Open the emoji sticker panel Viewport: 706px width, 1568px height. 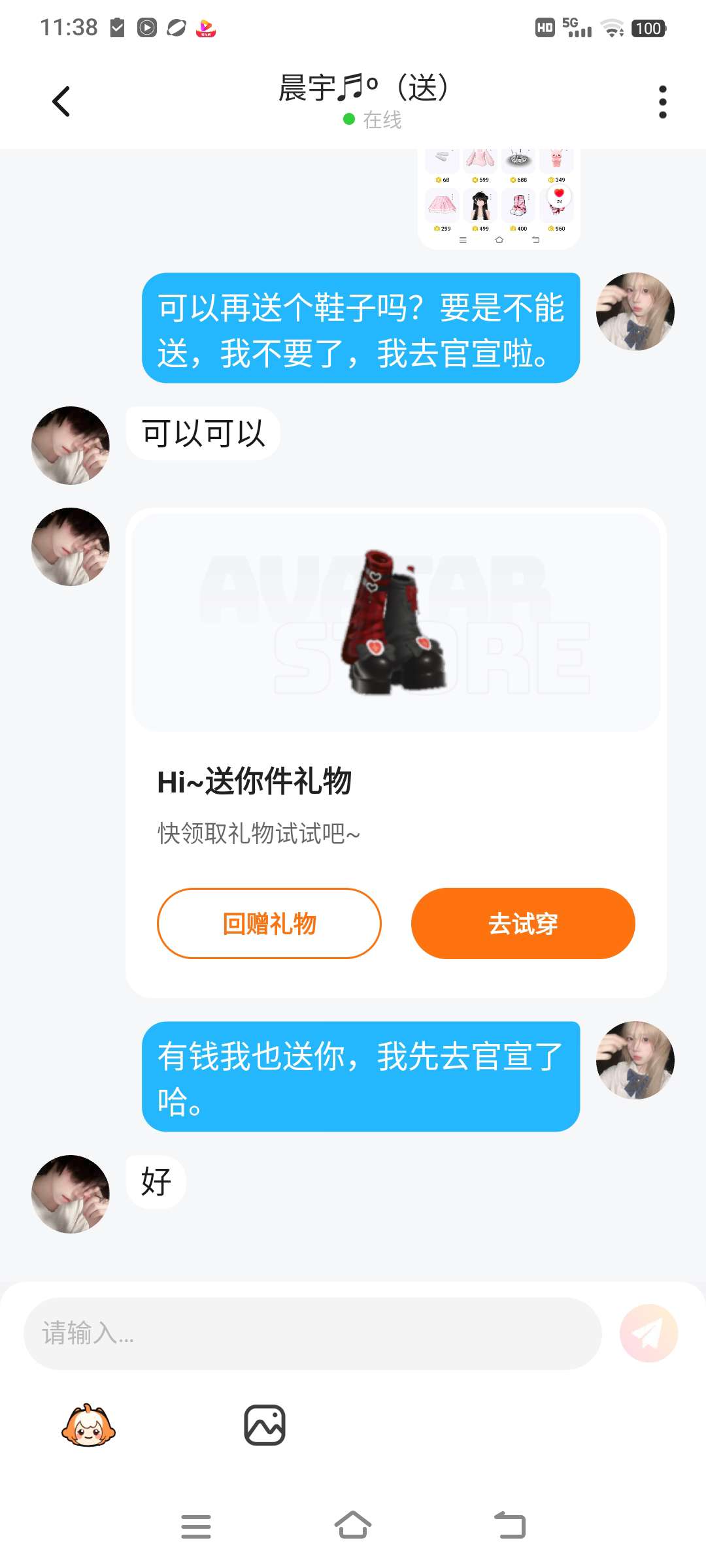coord(88,1425)
